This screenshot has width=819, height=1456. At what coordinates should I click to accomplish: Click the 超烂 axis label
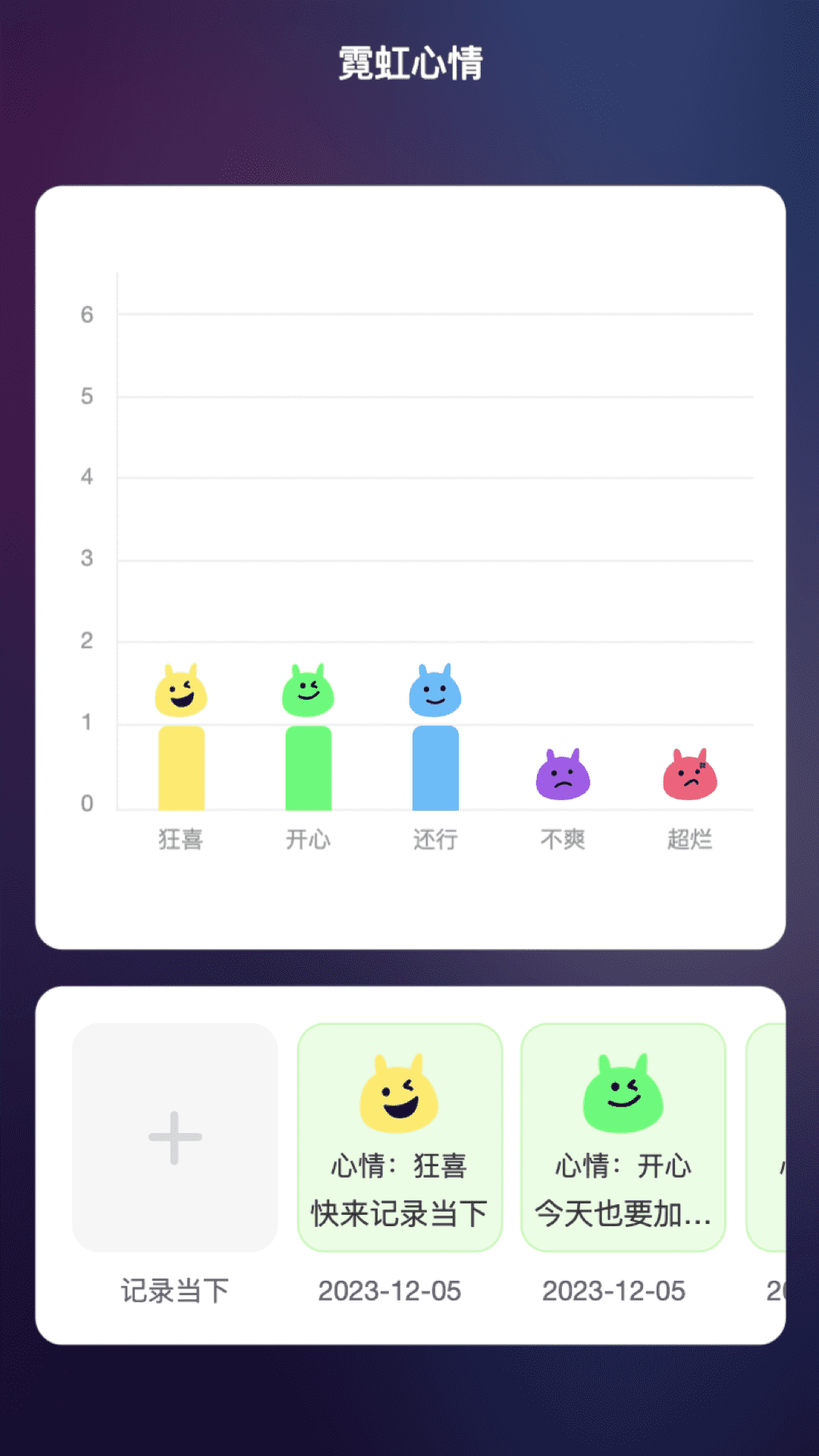tap(689, 839)
